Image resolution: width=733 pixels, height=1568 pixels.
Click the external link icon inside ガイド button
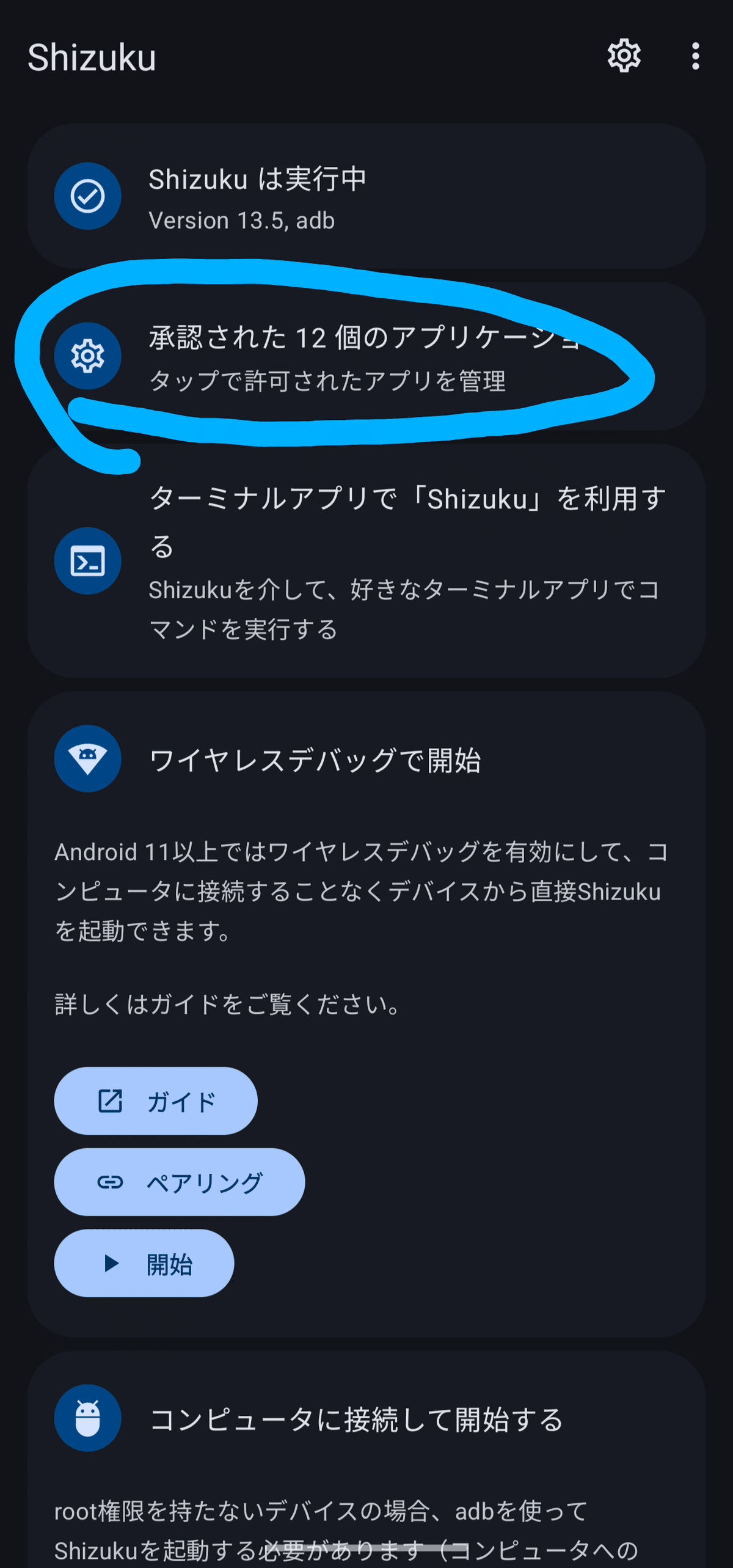tap(111, 1100)
